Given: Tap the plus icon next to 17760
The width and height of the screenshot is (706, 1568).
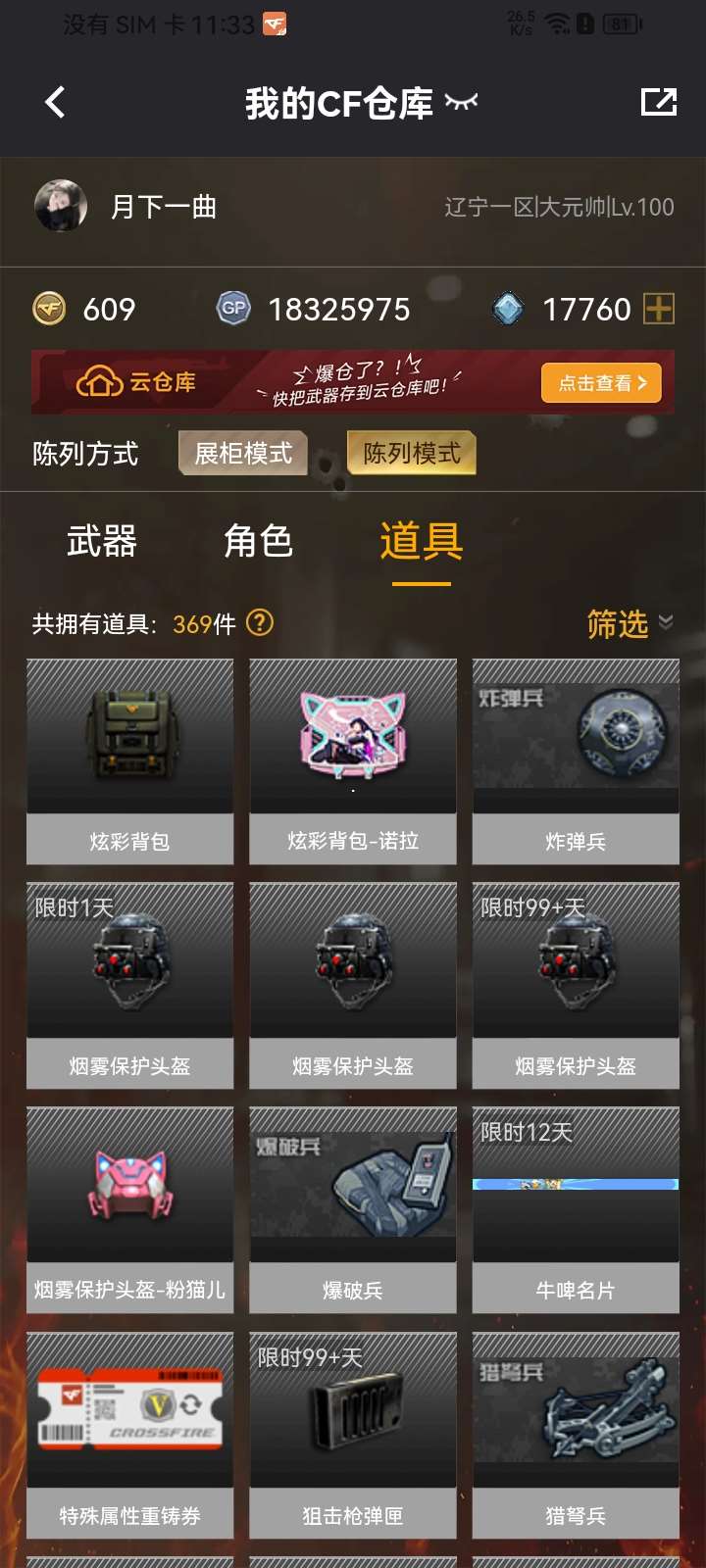Looking at the screenshot, I should [x=658, y=310].
